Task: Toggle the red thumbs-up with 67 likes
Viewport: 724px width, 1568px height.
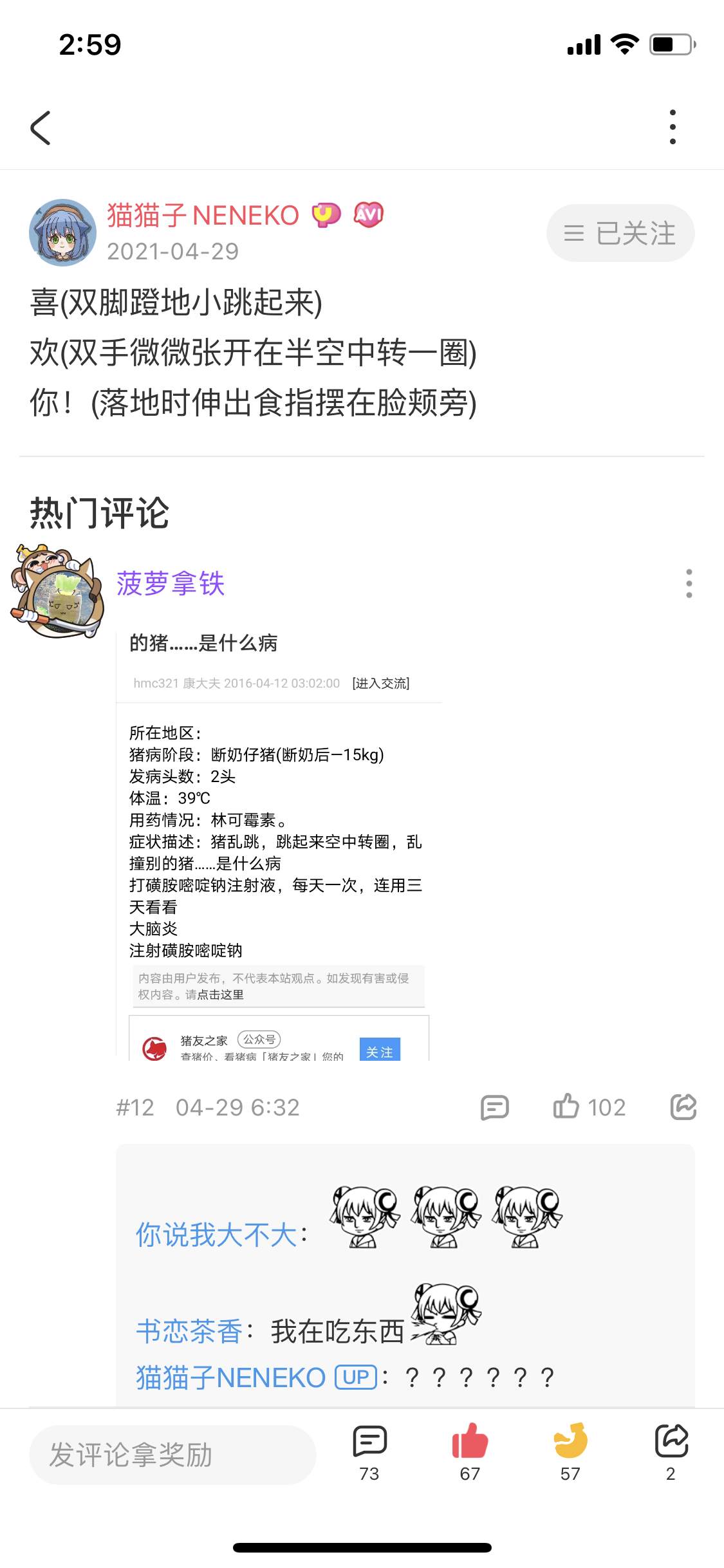Action: 470,1452
